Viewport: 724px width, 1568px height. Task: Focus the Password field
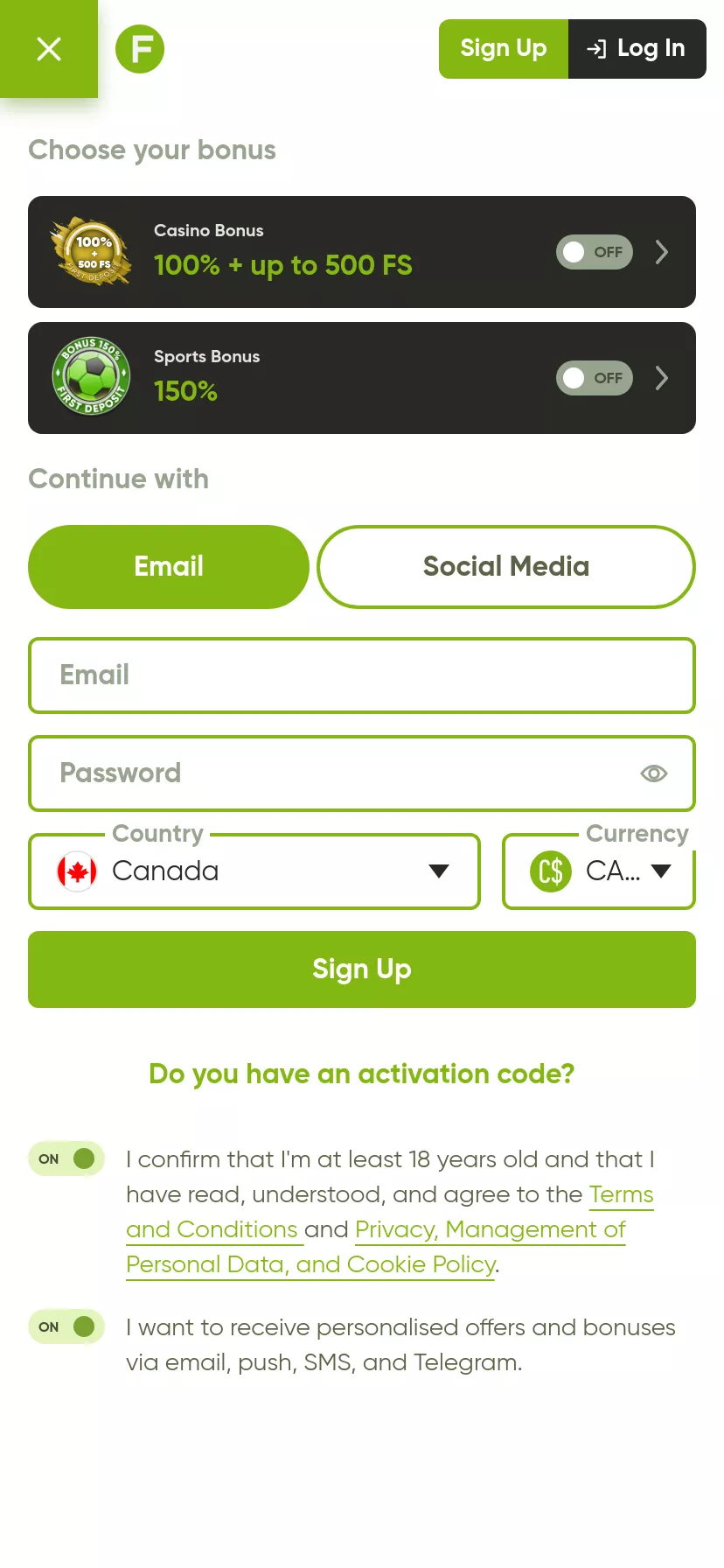pyautogui.click(x=332, y=773)
